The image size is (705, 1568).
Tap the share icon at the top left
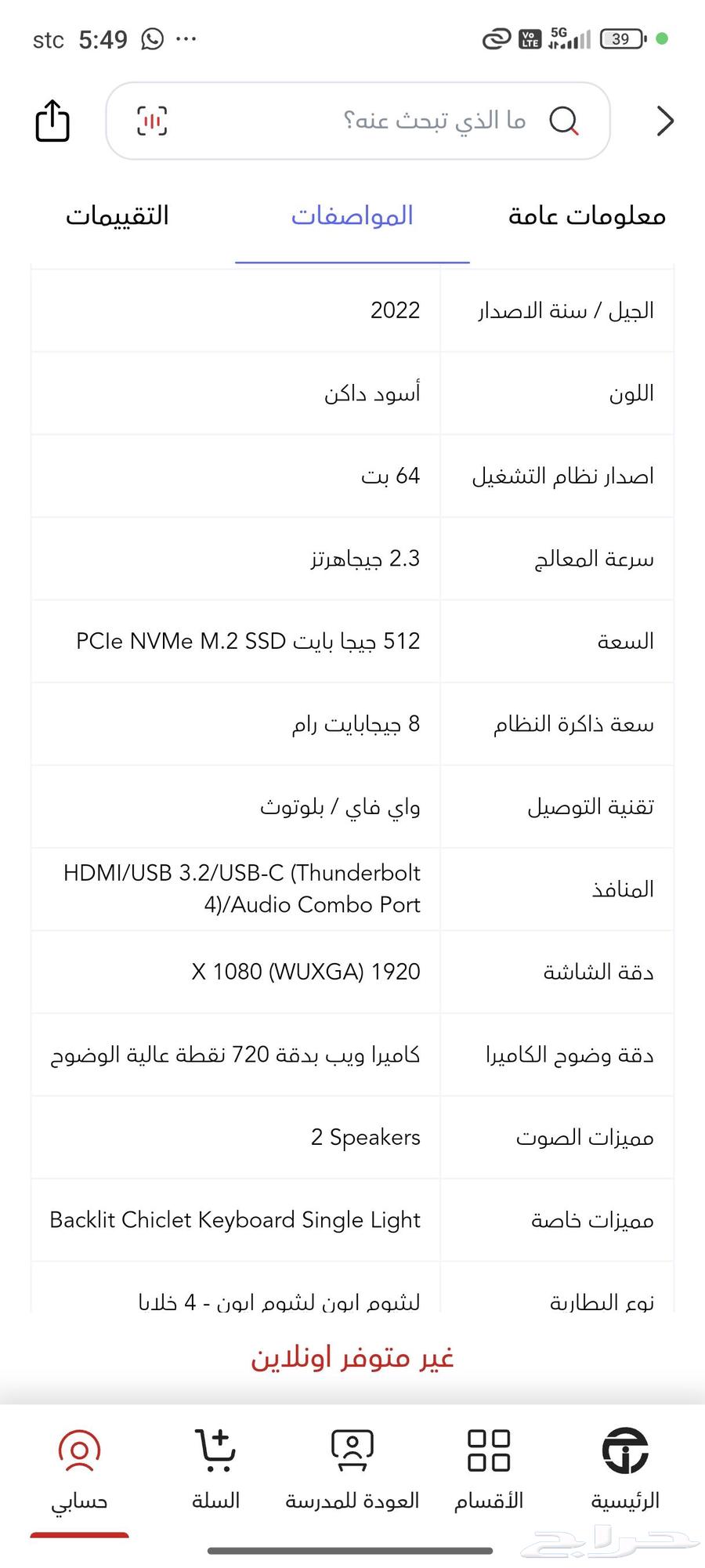(51, 121)
